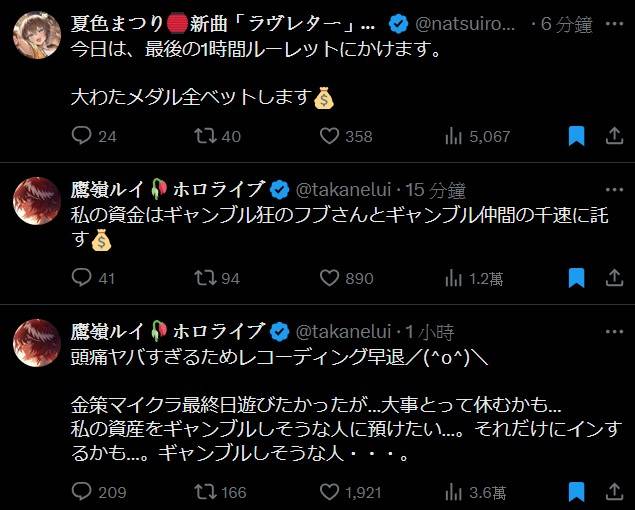Reply to Takane Lui's tweet with 209 replies
This screenshot has height=510, width=635.
click(83, 492)
